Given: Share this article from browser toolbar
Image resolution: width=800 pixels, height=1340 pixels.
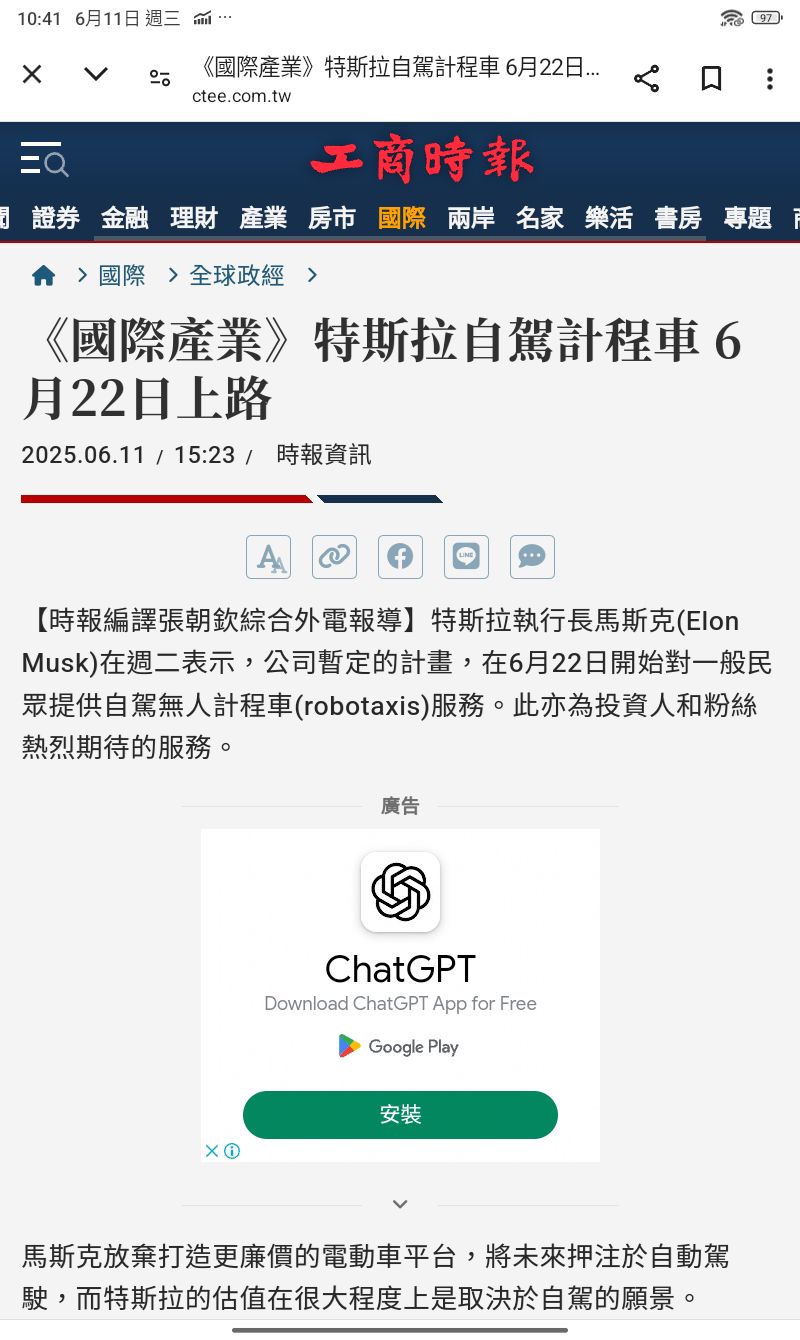Looking at the screenshot, I should pyautogui.click(x=647, y=78).
